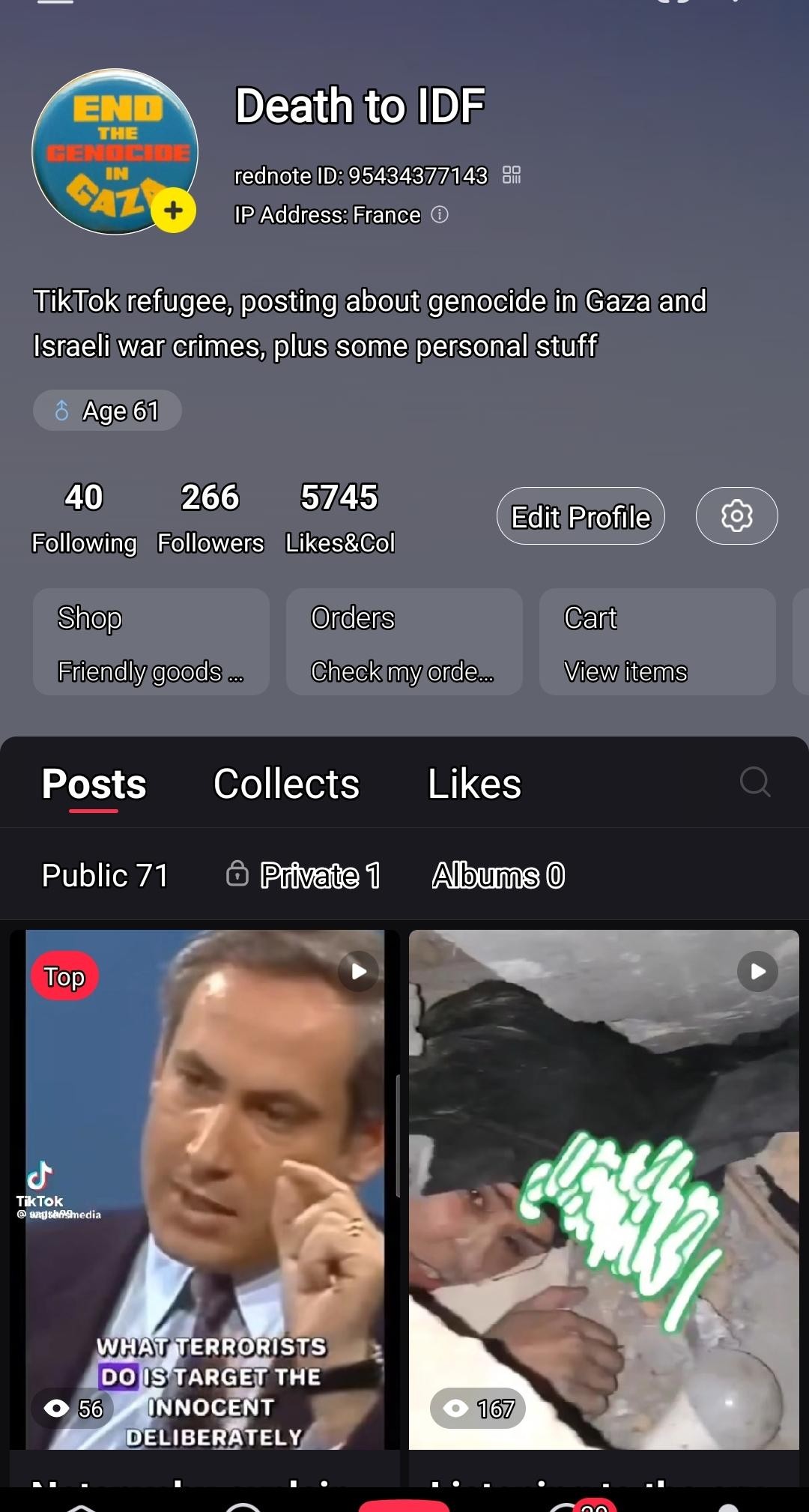Screen dimensions: 809x1512
Task: View items in Cart
Action: click(x=657, y=643)
